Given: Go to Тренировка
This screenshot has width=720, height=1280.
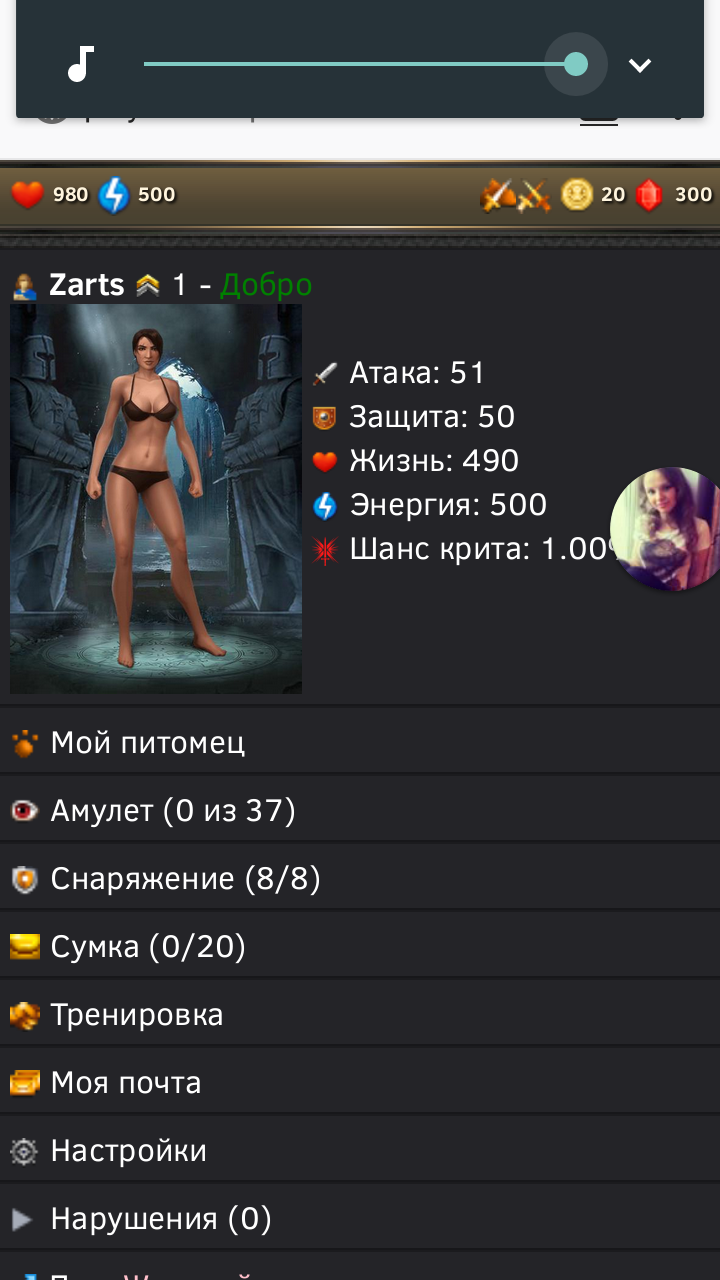Looking at the screenshot, I should (x=137, y=1015).
